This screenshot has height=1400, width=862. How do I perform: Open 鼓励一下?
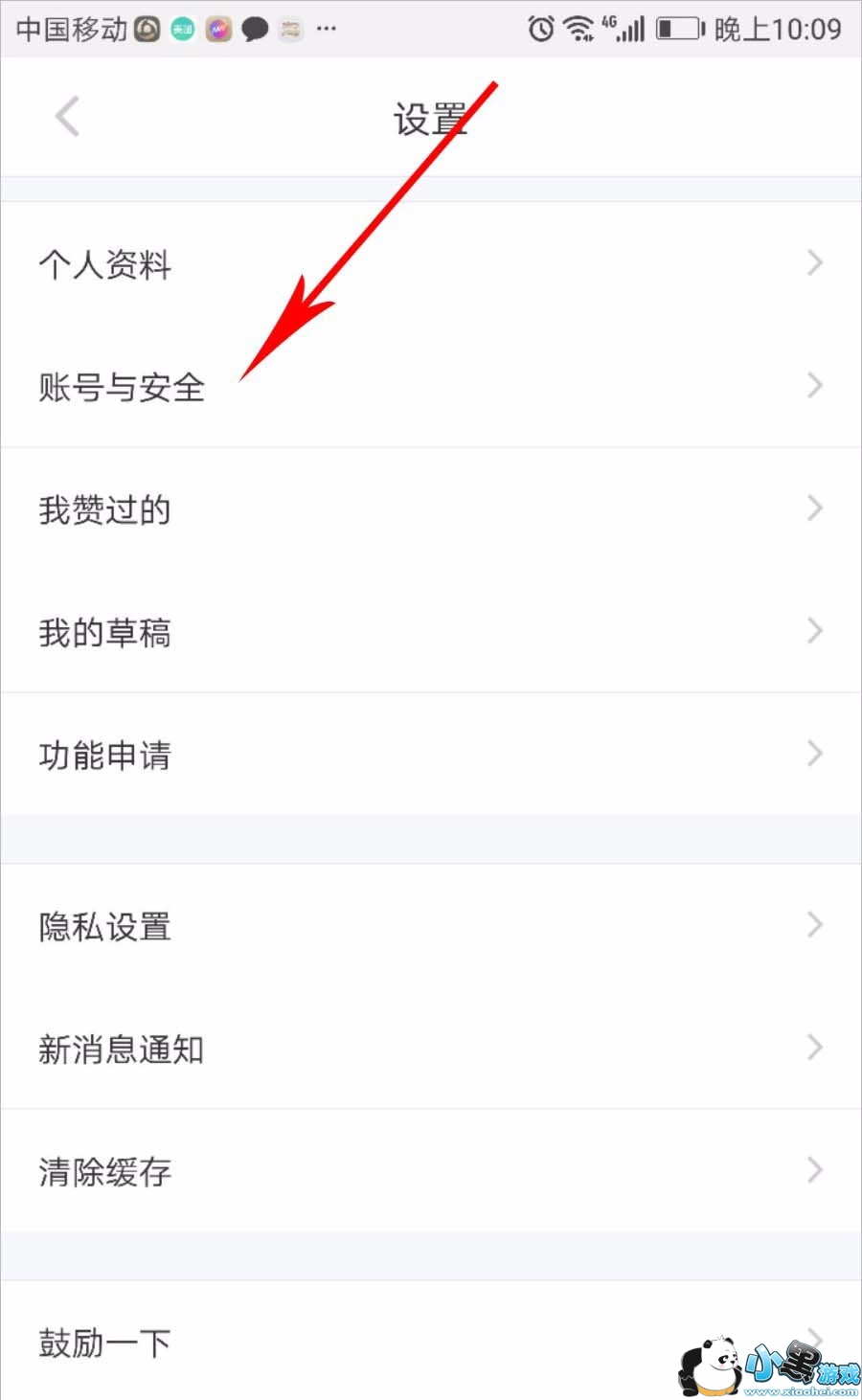tap(383, 1341)
